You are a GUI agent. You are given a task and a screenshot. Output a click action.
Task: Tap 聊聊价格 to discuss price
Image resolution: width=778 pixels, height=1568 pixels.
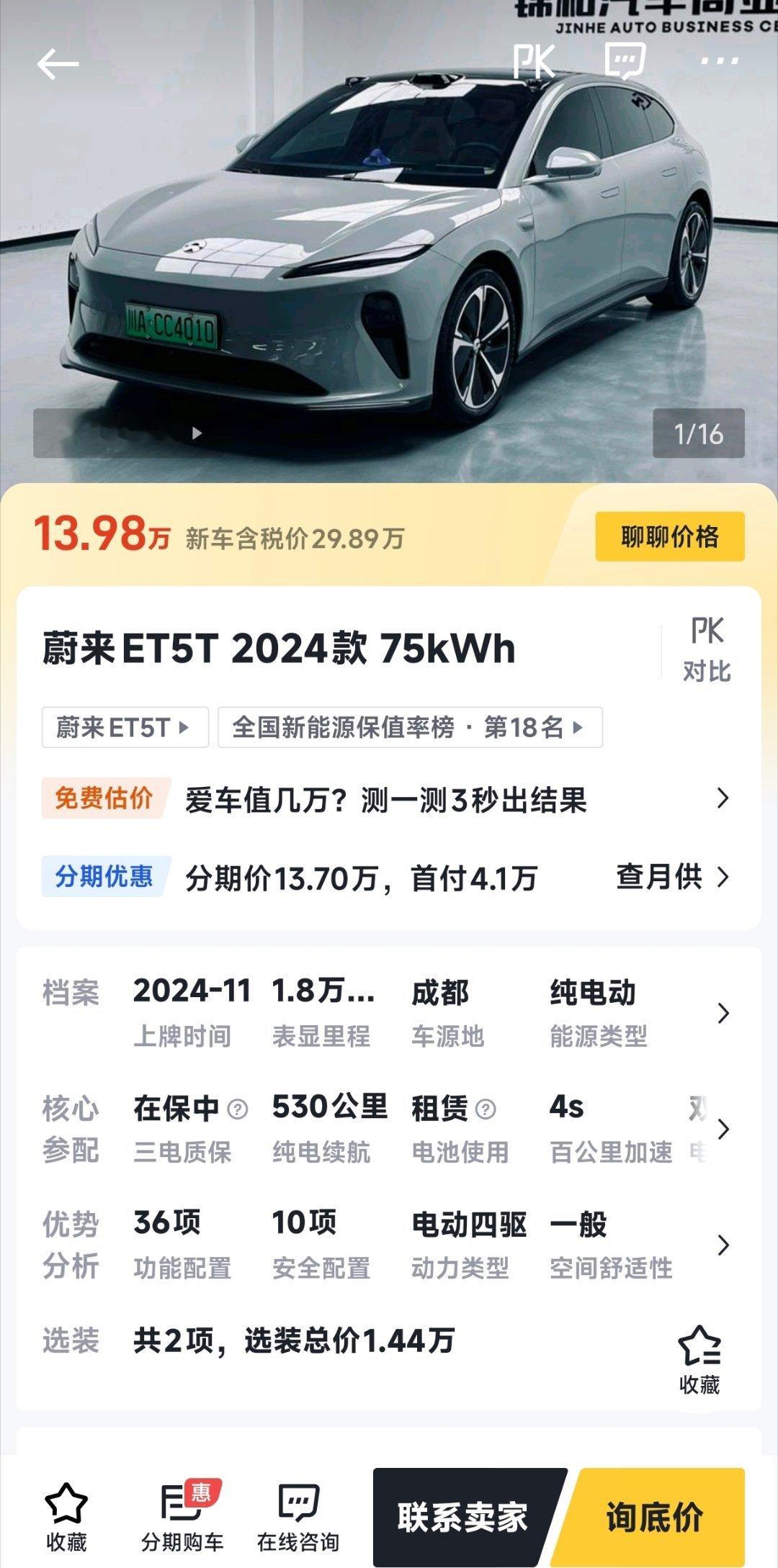[671, 536]
